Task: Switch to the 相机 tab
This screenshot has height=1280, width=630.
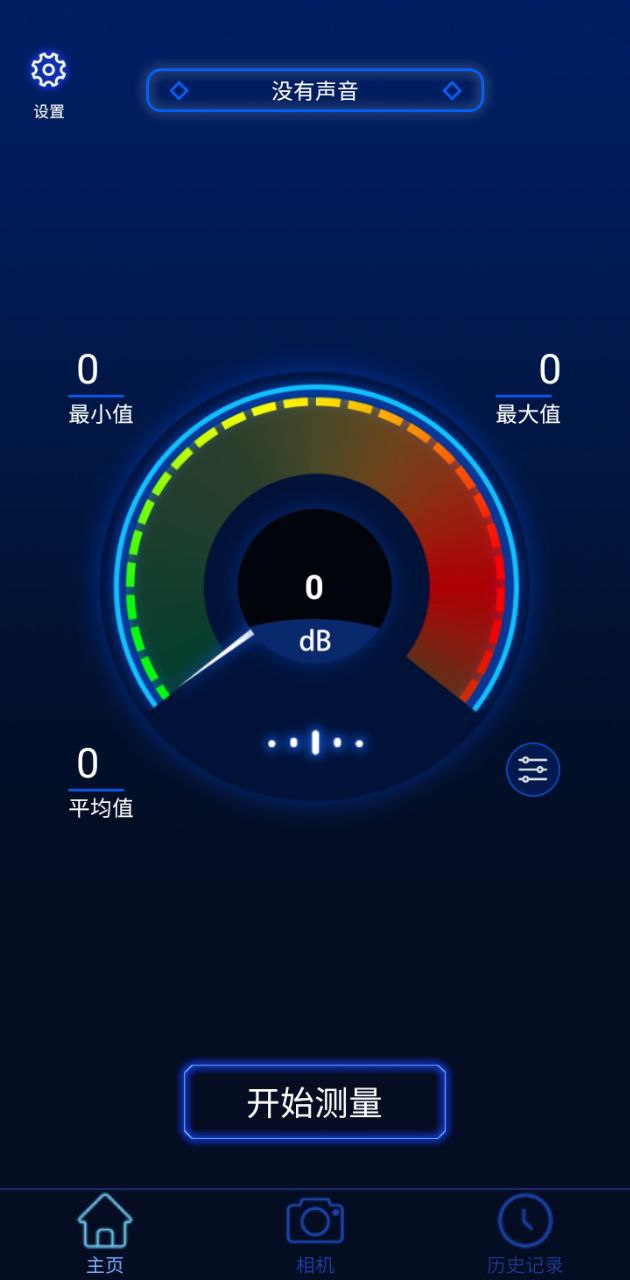Action: (x=315, y=1233)
